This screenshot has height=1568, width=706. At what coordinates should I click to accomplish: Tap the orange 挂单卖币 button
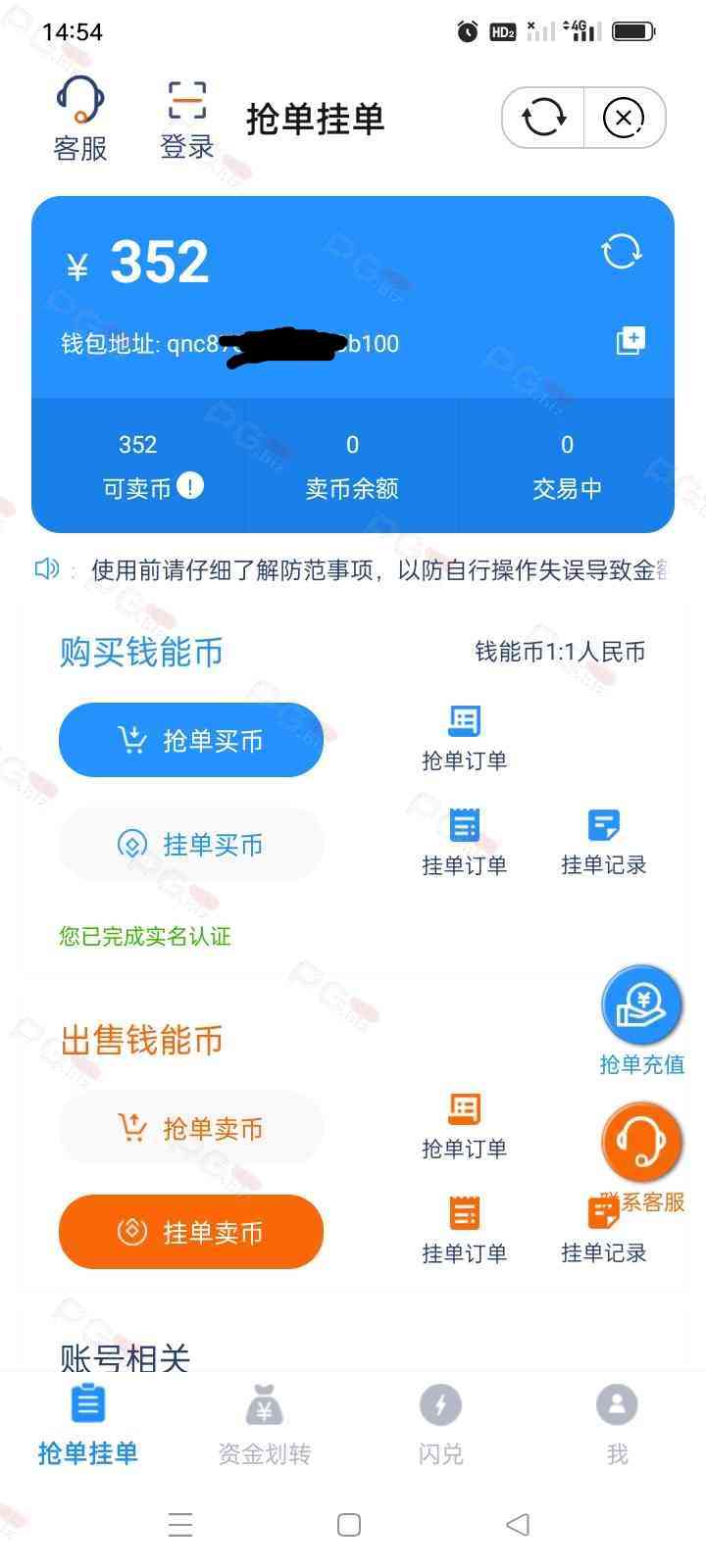[x=191, y=1232]
